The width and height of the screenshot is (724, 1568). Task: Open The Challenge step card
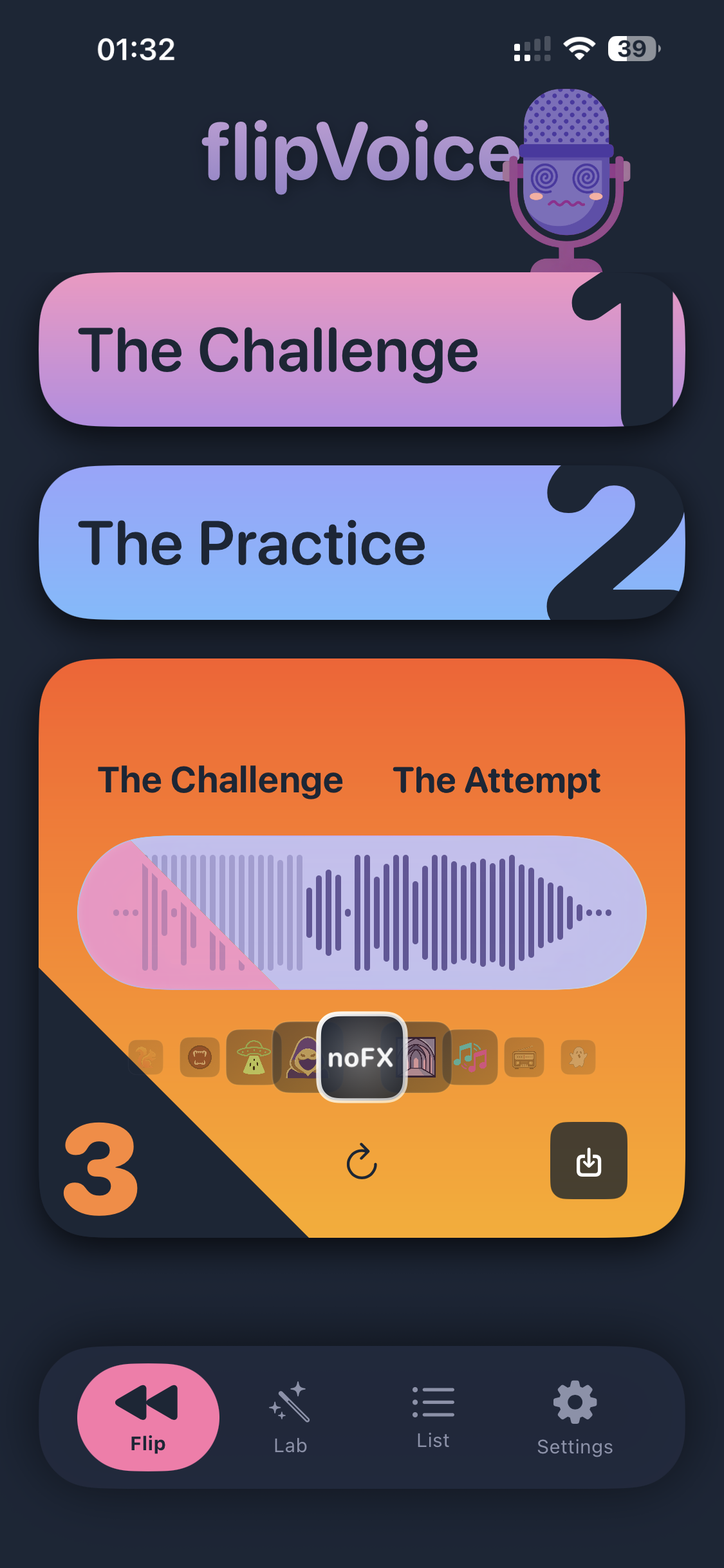click(360, 350)
